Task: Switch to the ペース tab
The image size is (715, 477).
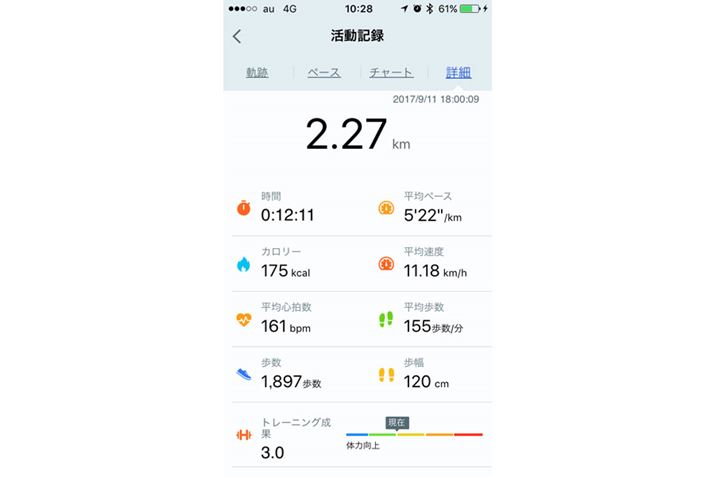Action: coord(324,73)
